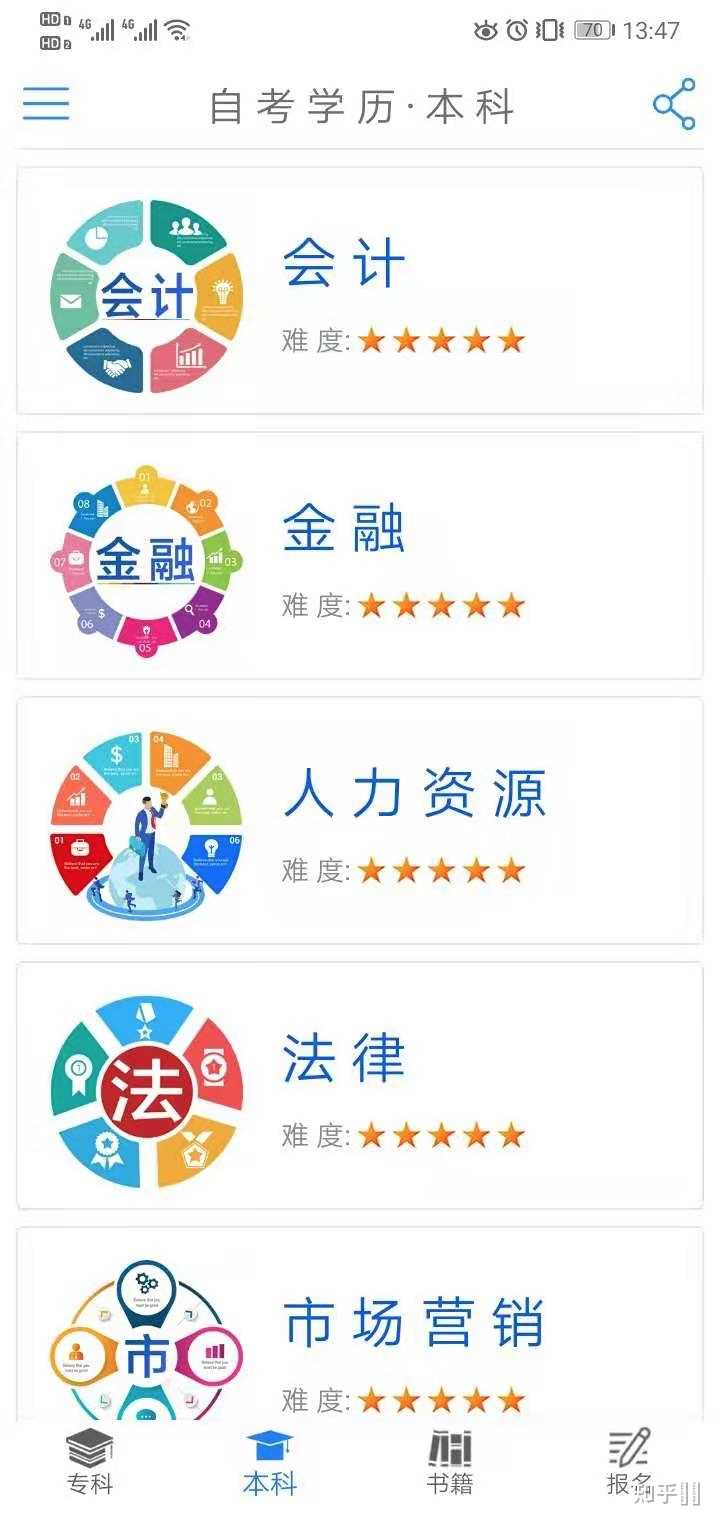Open the 会计 course card
Screen dimensions: 720x1520
click(x=360, y=290)
